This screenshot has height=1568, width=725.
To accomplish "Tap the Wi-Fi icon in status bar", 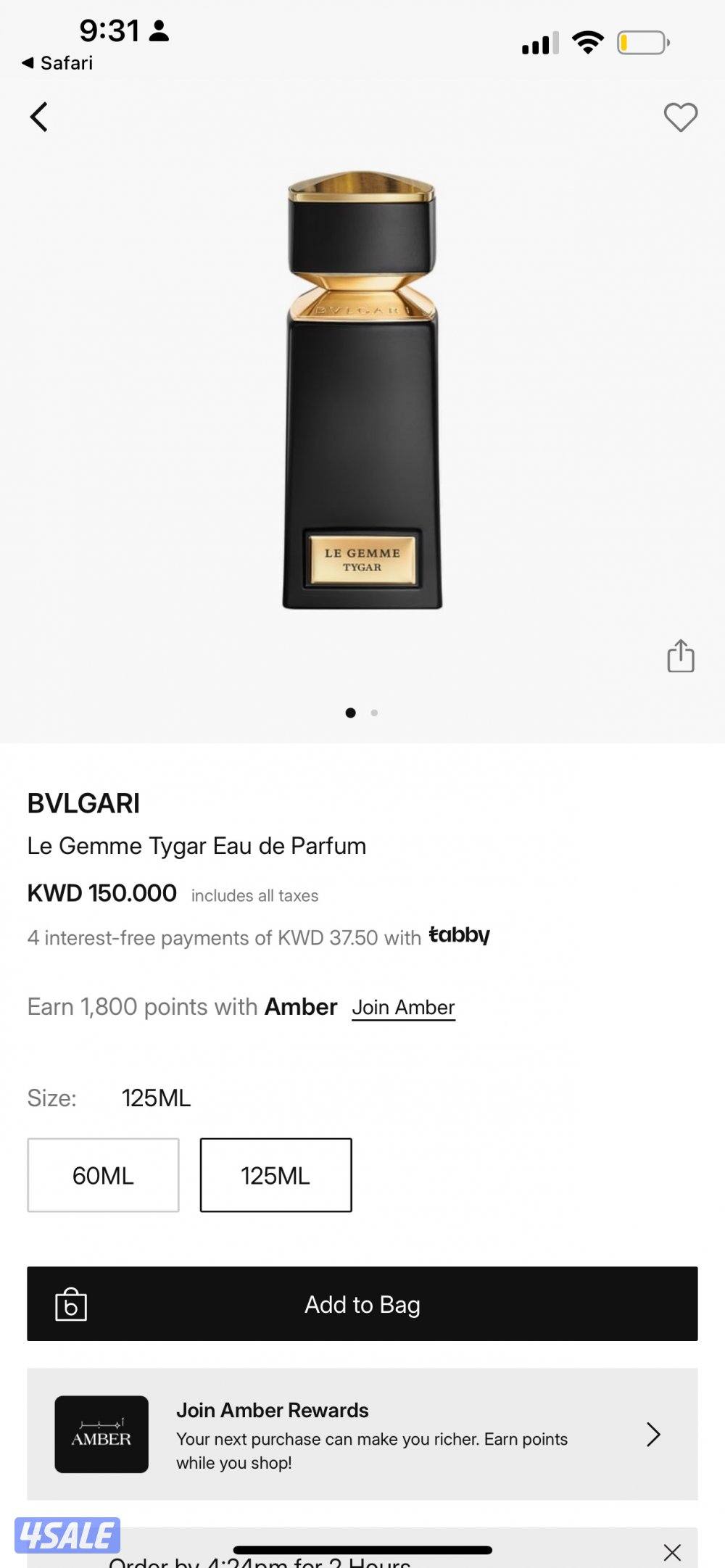I will point(587,43).
